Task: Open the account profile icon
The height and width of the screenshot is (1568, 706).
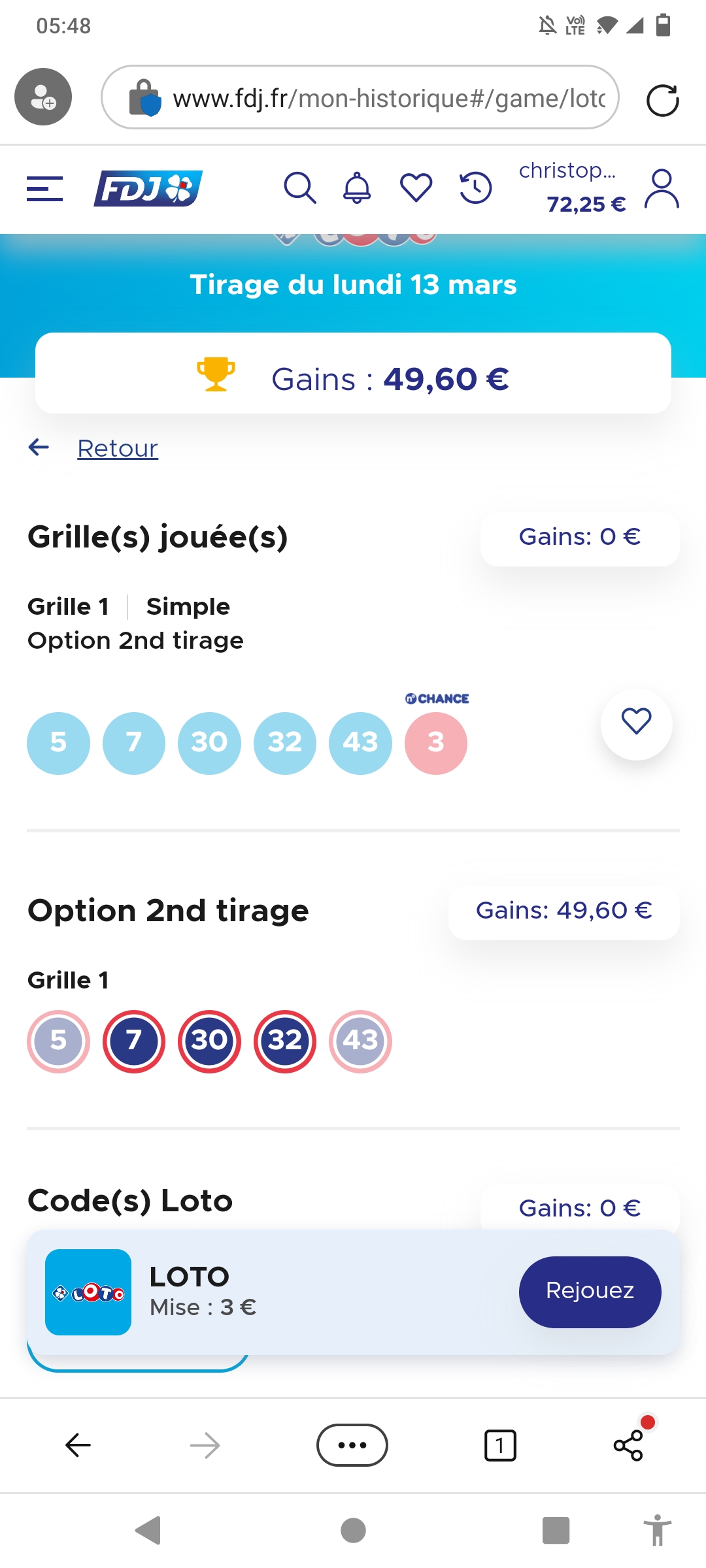Action: [x=662, y=189]
